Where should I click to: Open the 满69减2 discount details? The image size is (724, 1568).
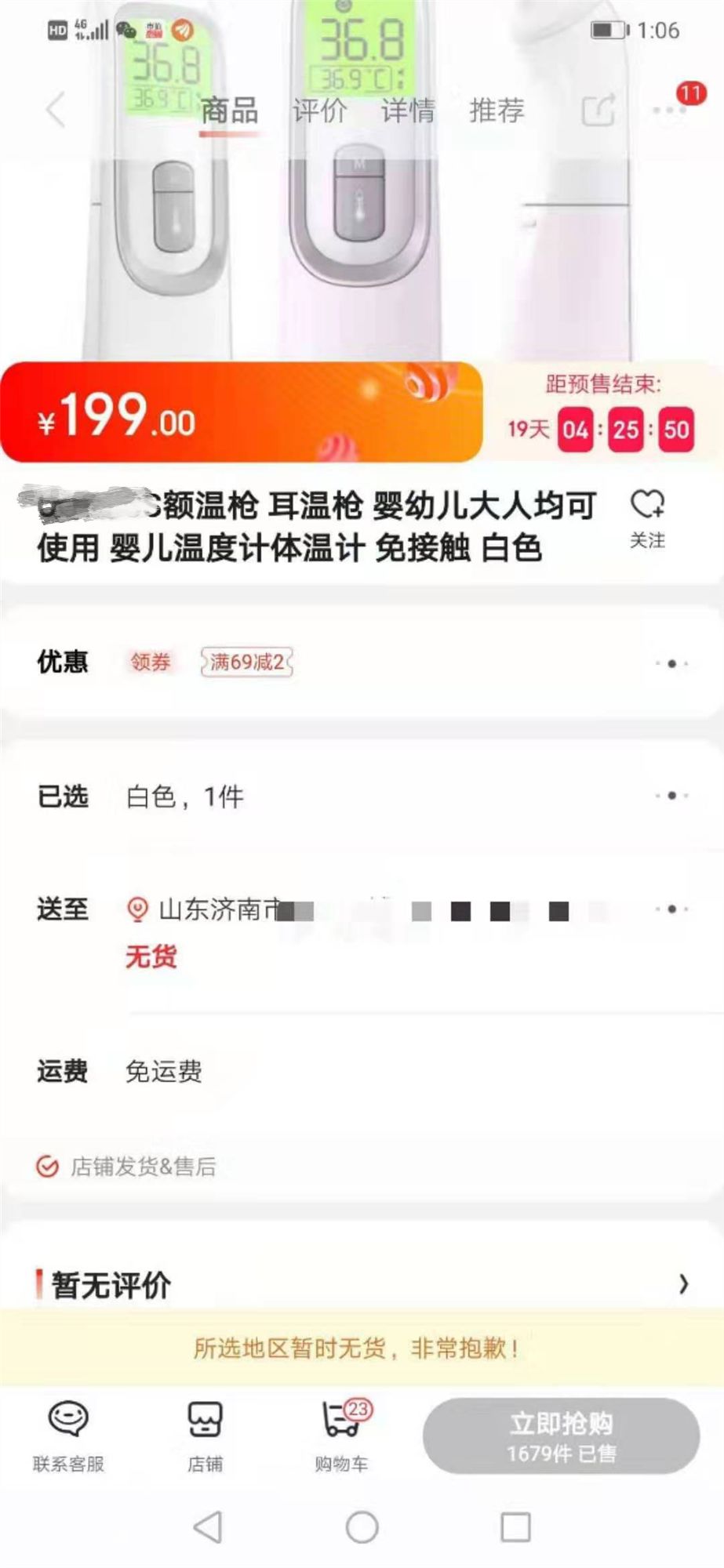tap(246, 662)
